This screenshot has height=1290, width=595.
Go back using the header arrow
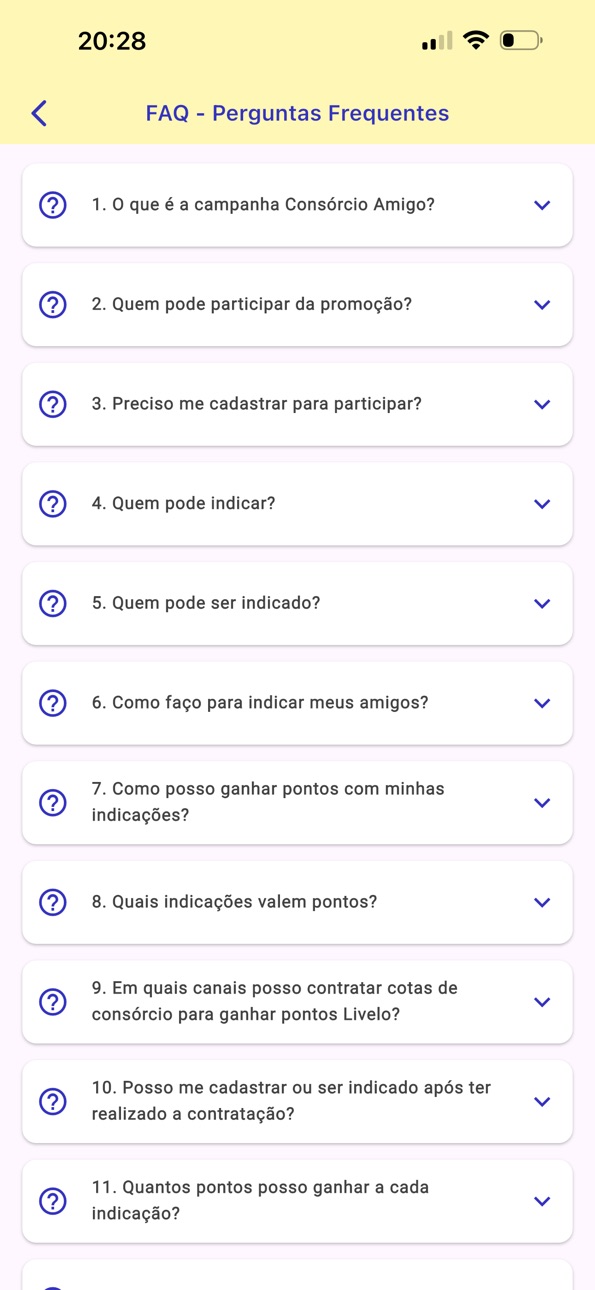point(39,113)
